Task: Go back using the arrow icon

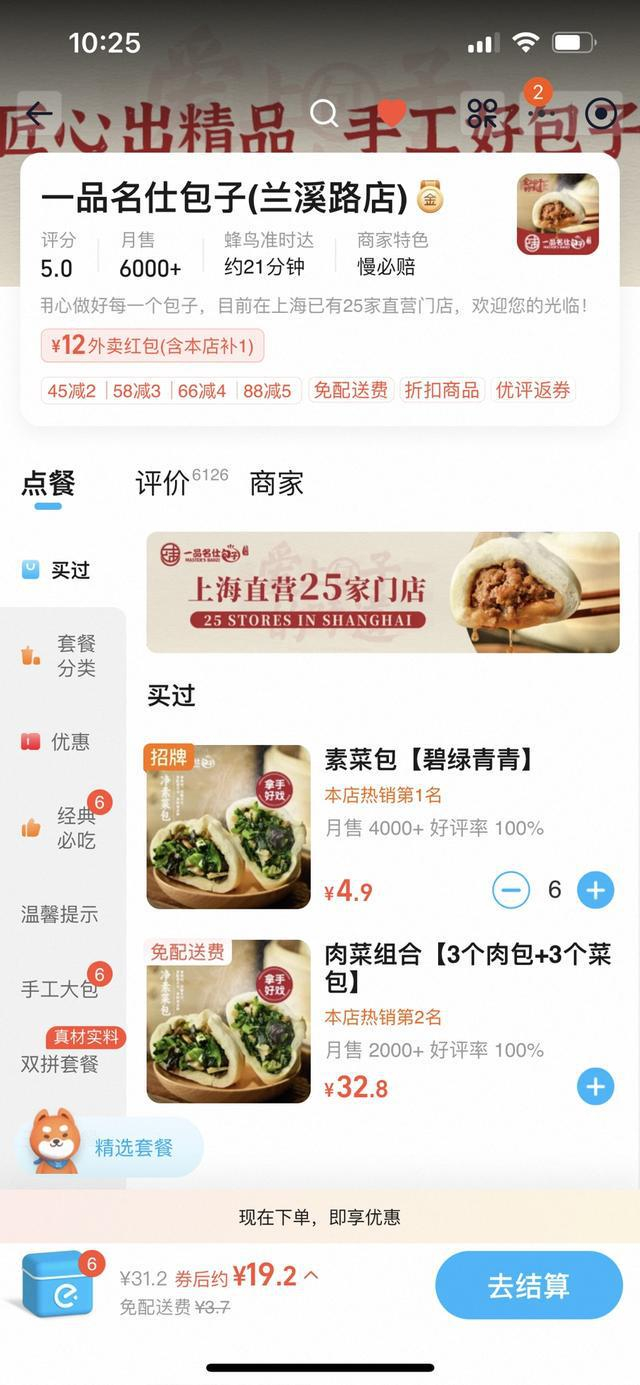Action: point(39,114)
